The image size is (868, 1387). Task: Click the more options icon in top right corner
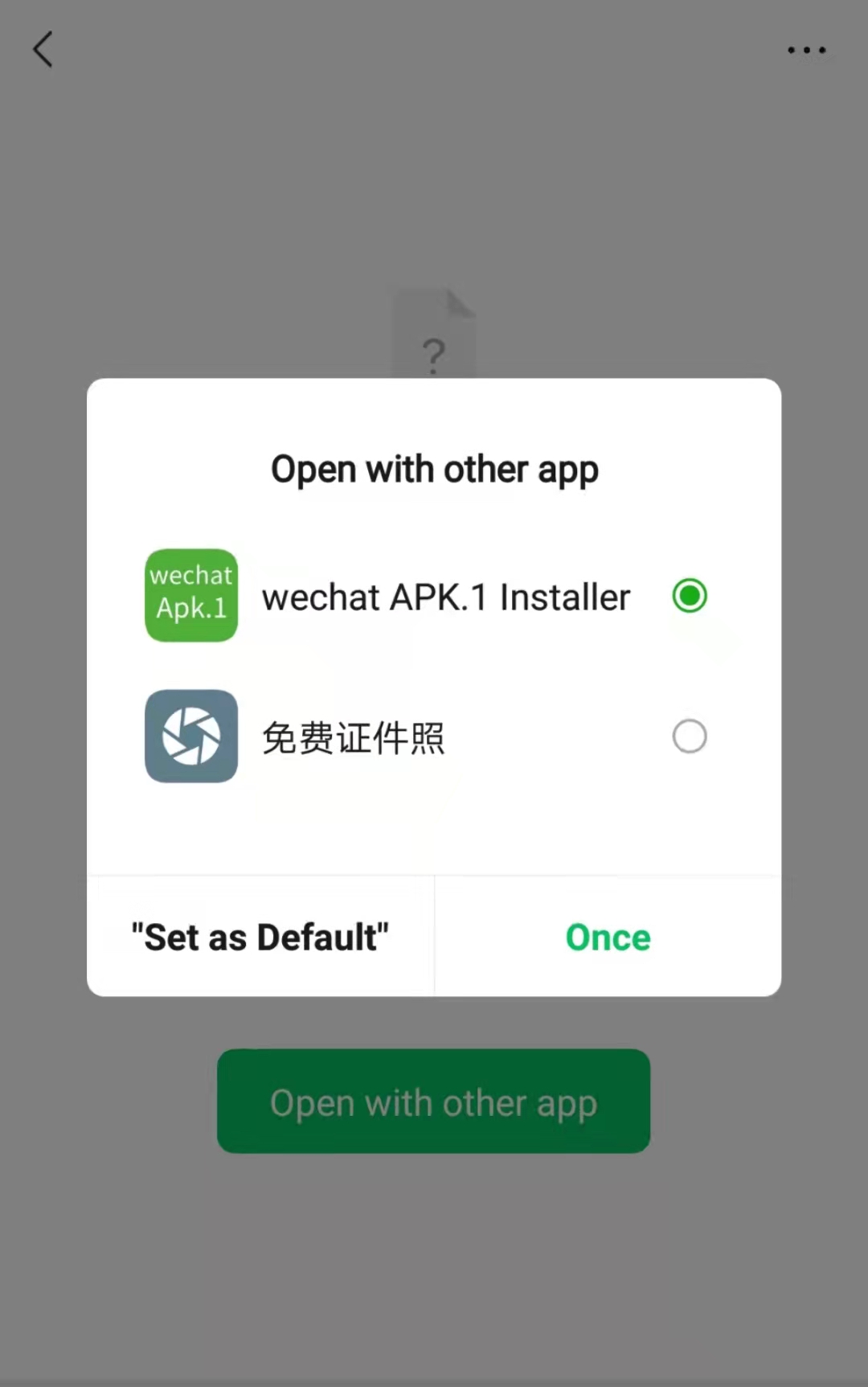[x=807, y=50]
